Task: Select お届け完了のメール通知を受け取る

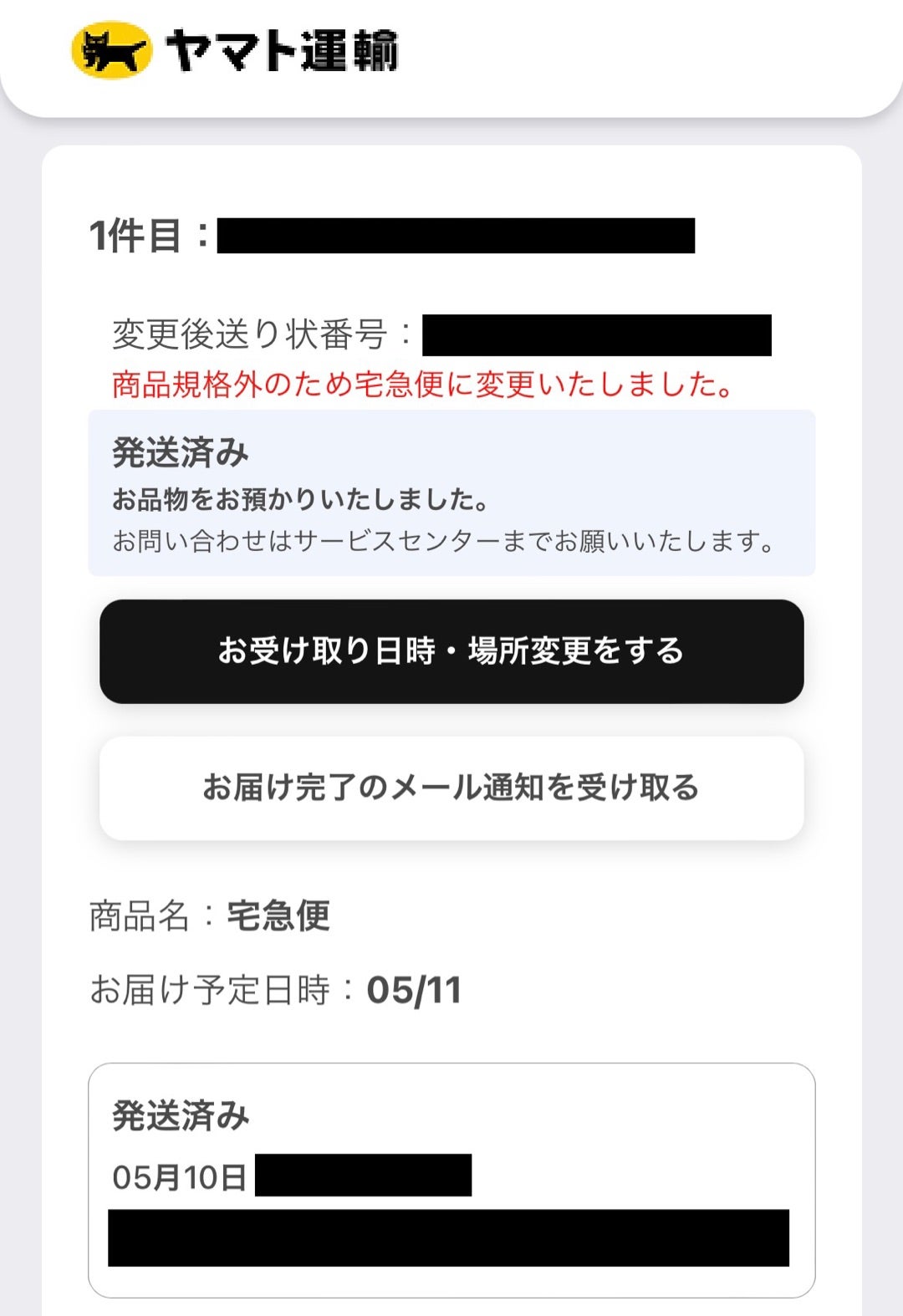Action: pyautogui.click(x=451, y=788)
